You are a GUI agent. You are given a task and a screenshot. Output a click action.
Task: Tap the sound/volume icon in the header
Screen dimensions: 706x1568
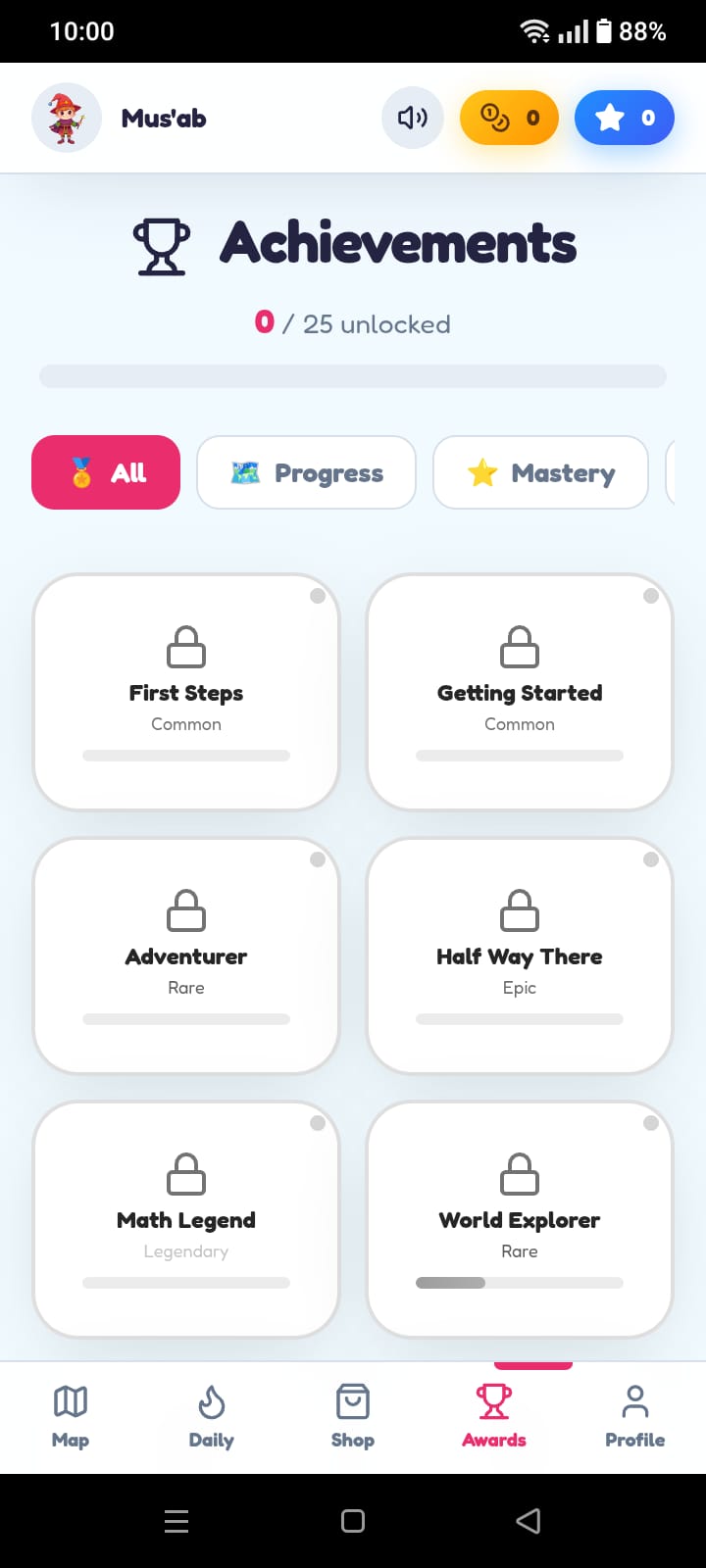[x=412, y=117]
